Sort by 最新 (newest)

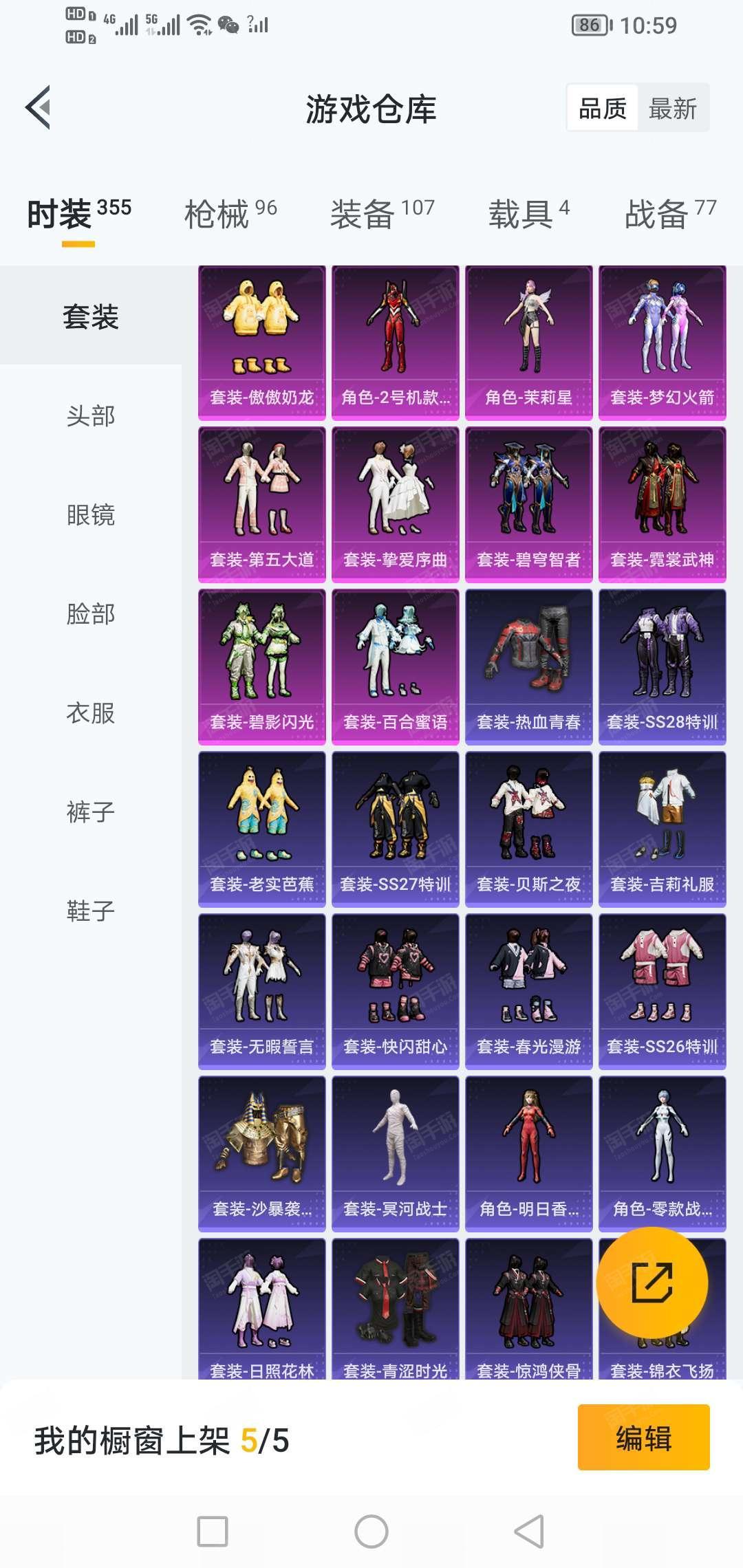click(x=673, y=109)
